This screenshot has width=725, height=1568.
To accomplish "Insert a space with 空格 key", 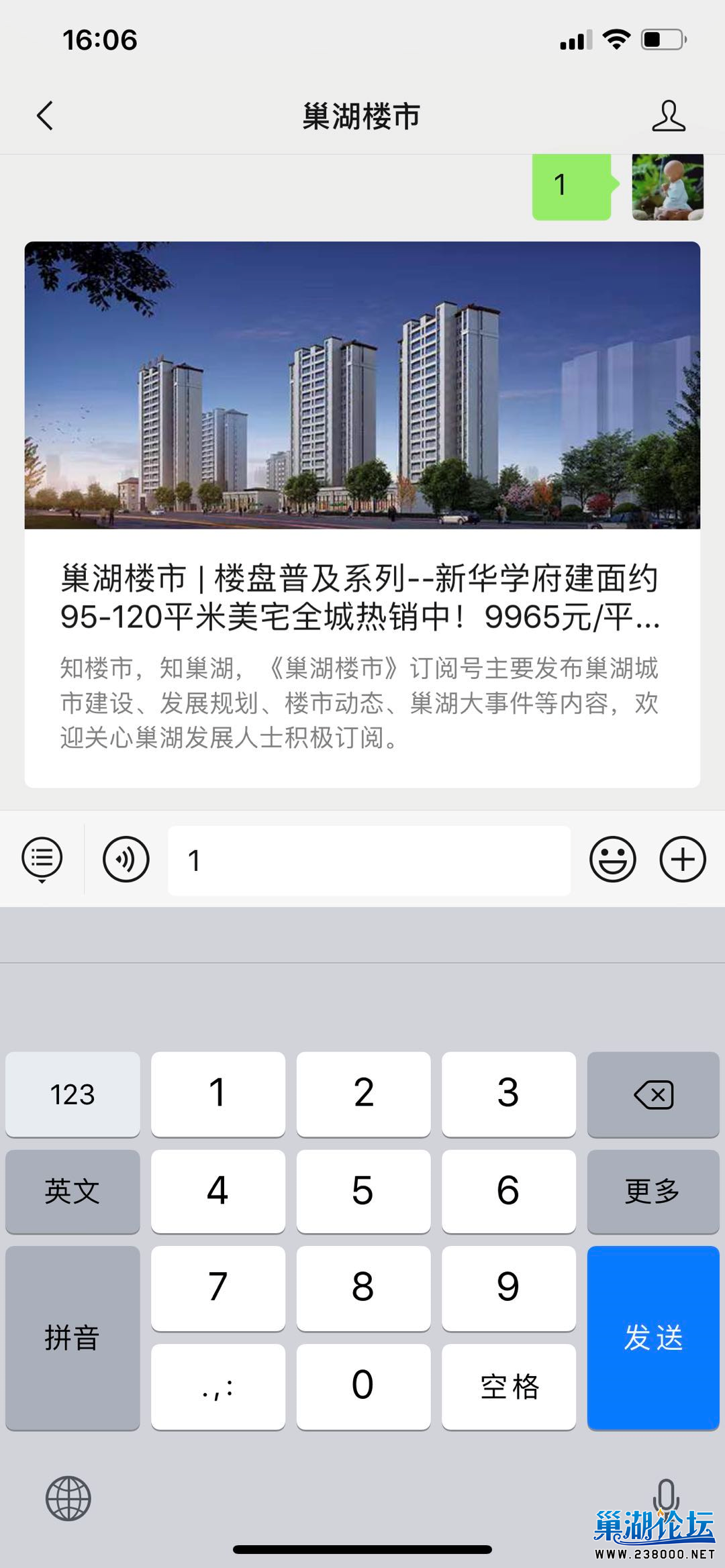I will (509, 1386).
